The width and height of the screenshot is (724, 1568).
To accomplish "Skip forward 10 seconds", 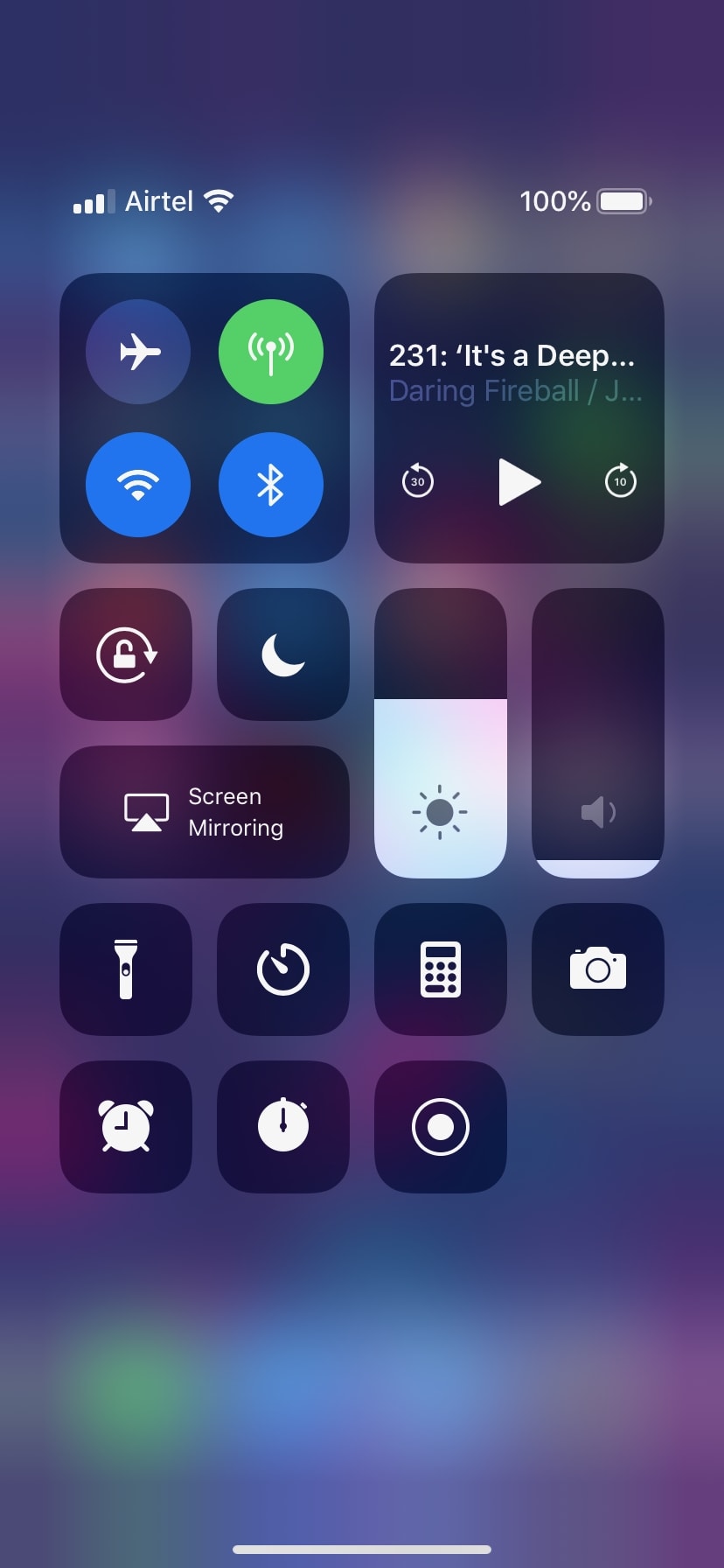I will (621, 480).
